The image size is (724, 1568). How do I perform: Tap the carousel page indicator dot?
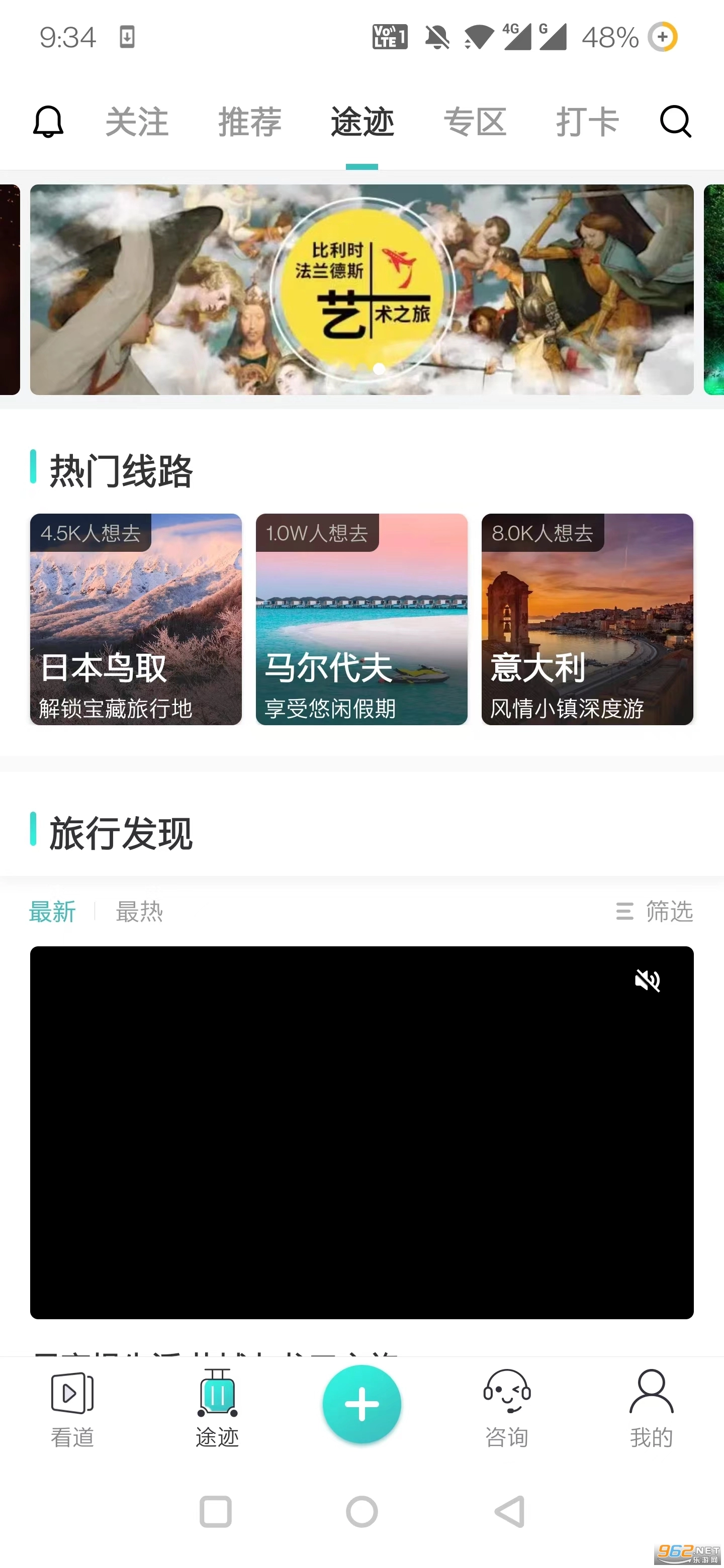click(x=378, y=368)
